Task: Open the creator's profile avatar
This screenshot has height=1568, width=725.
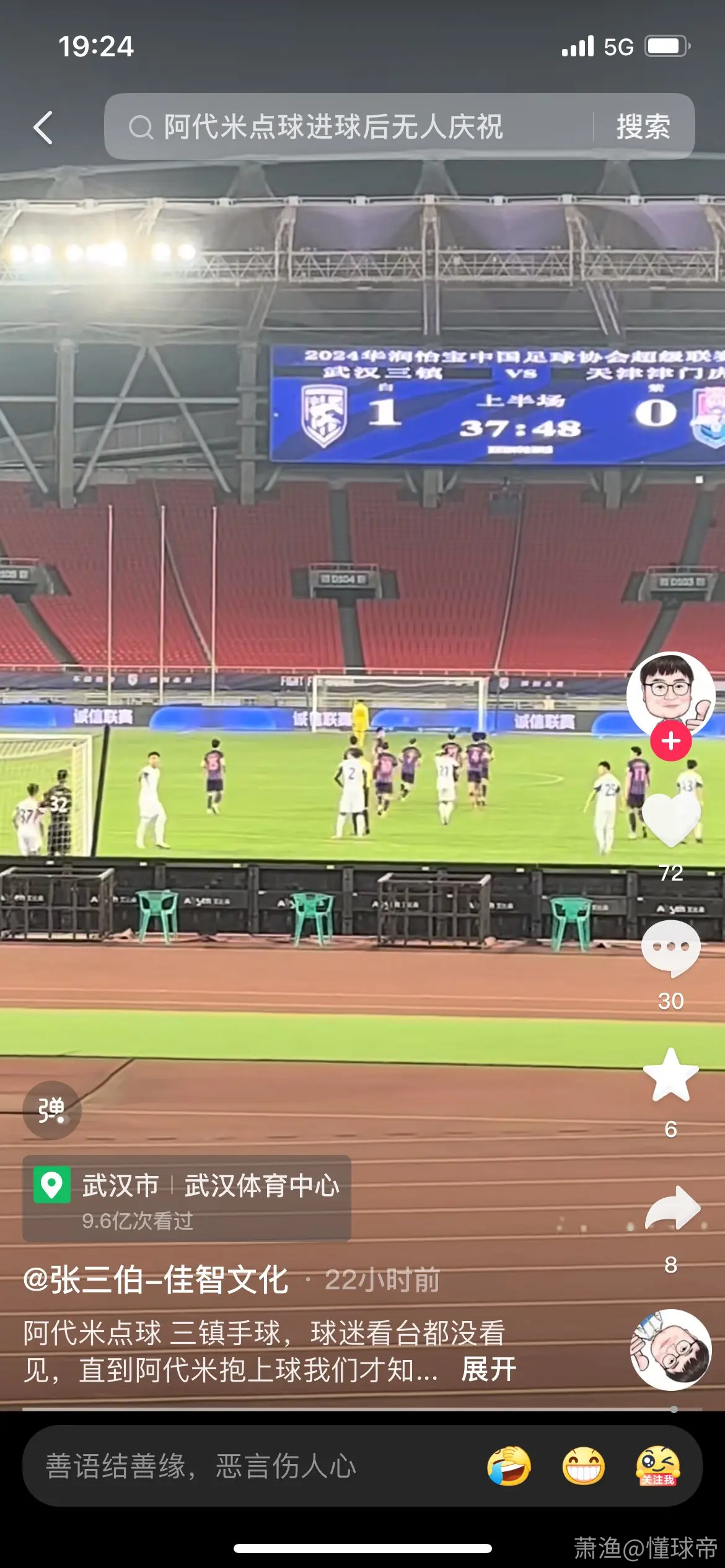Action: (670, 694)
